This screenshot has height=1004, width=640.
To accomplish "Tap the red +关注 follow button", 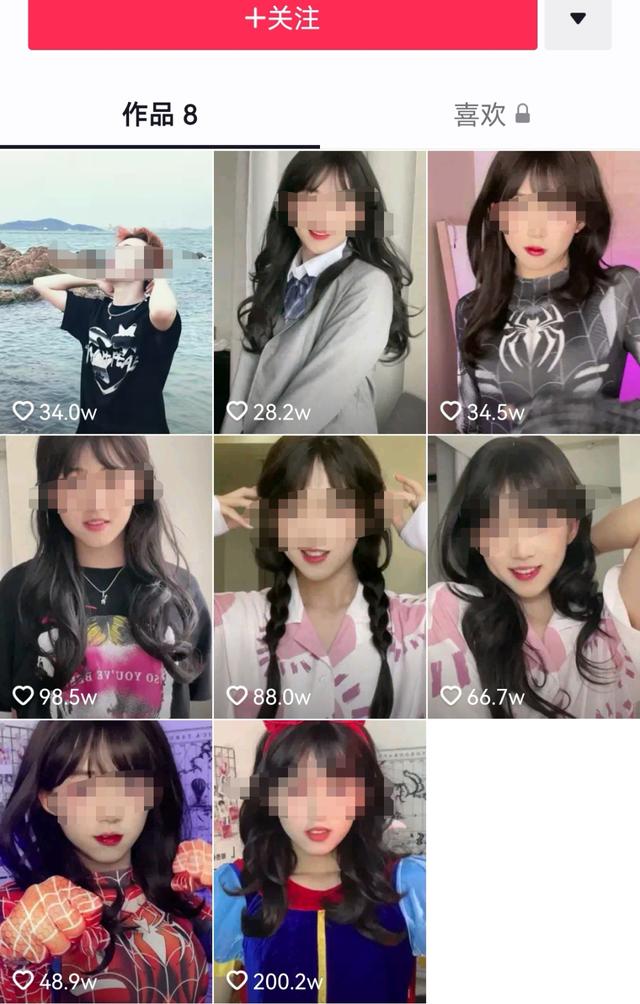I will (282, 20).
